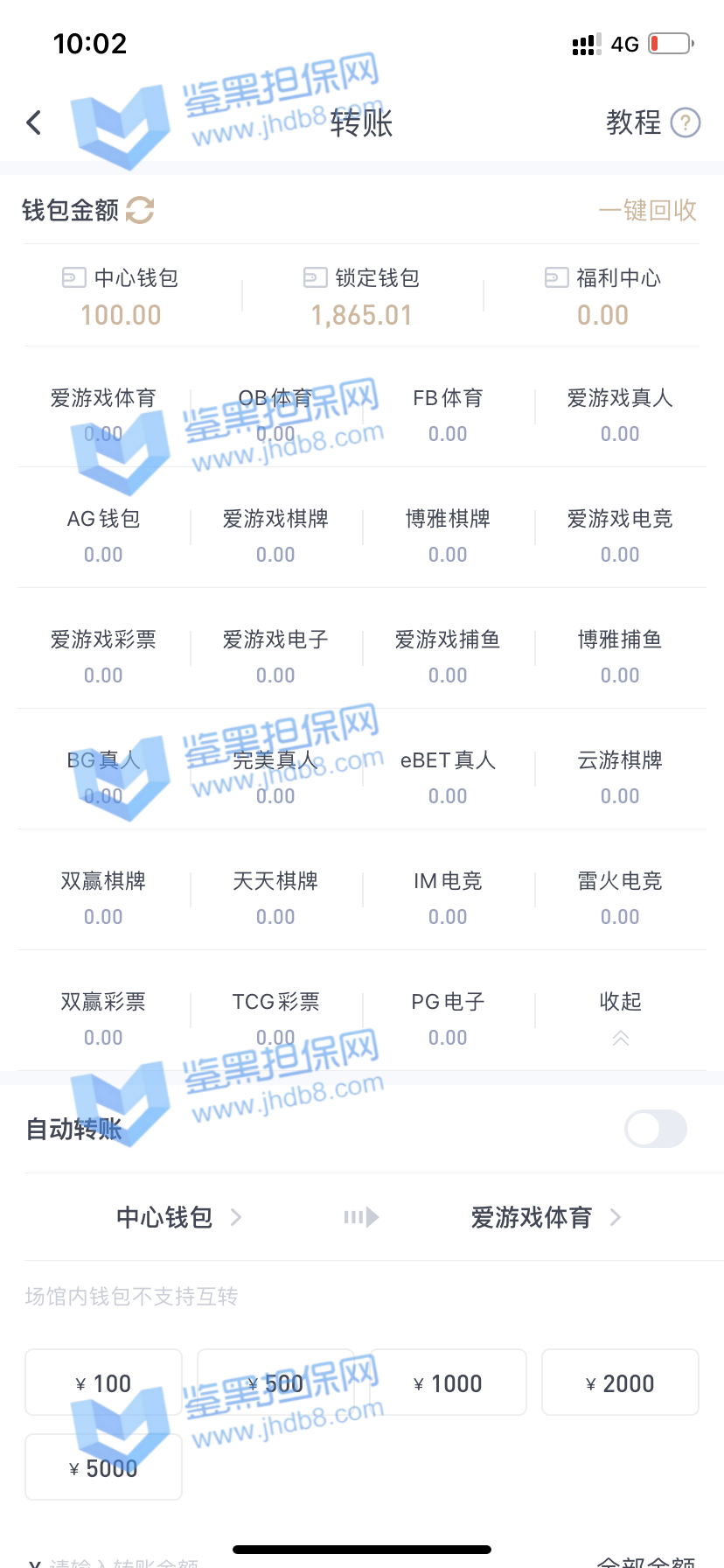Select the ¥ 500 amount
This screenshot has width=724, height=1568.
coord(275,1382)
